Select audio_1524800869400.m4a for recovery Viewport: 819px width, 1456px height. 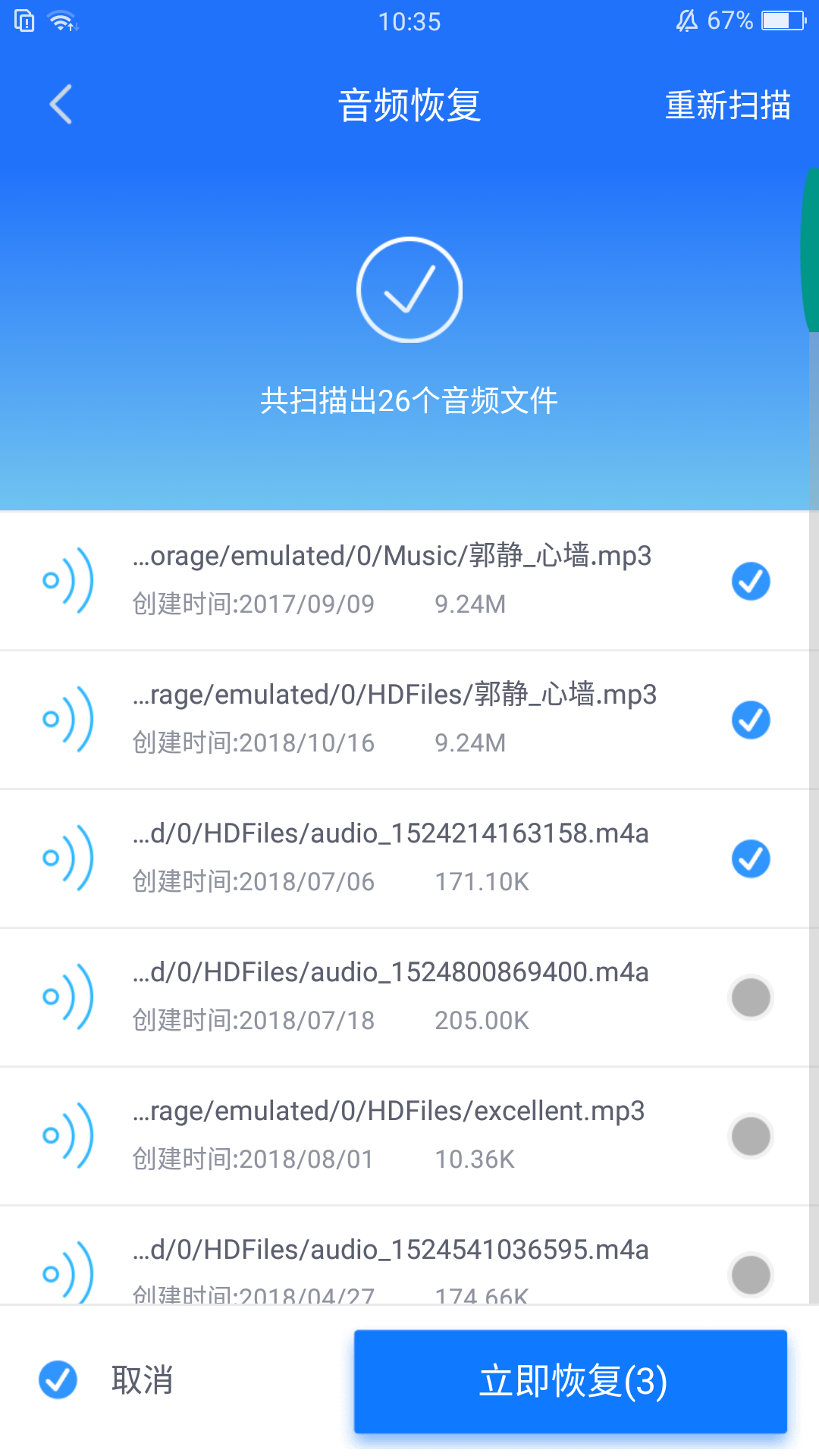(x=751, y=998)
